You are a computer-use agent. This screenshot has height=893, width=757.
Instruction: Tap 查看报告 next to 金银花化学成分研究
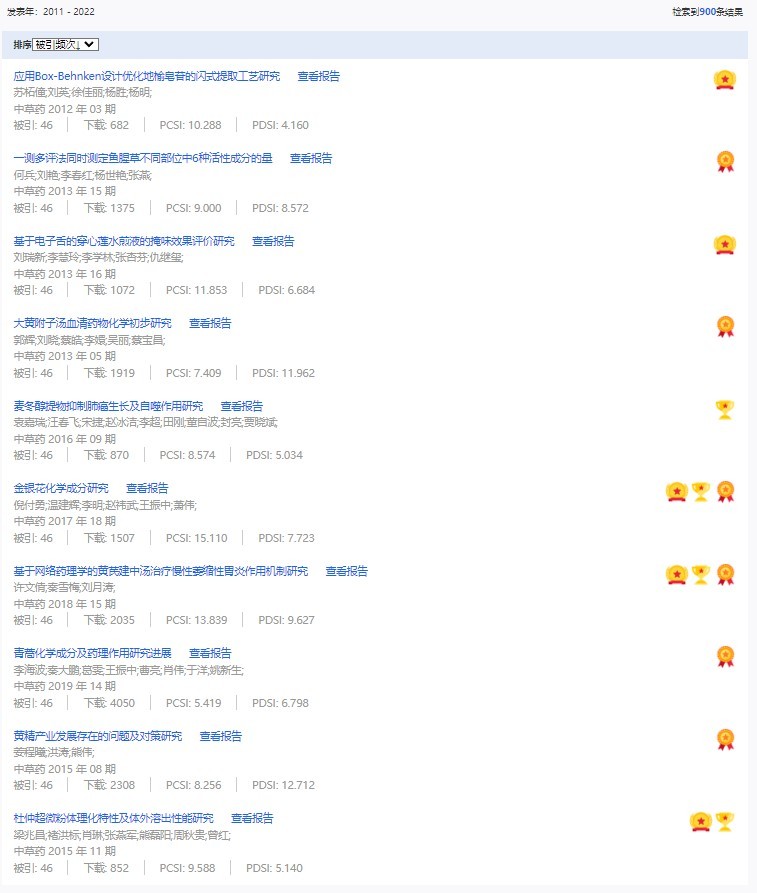click(x=147, y=488)
